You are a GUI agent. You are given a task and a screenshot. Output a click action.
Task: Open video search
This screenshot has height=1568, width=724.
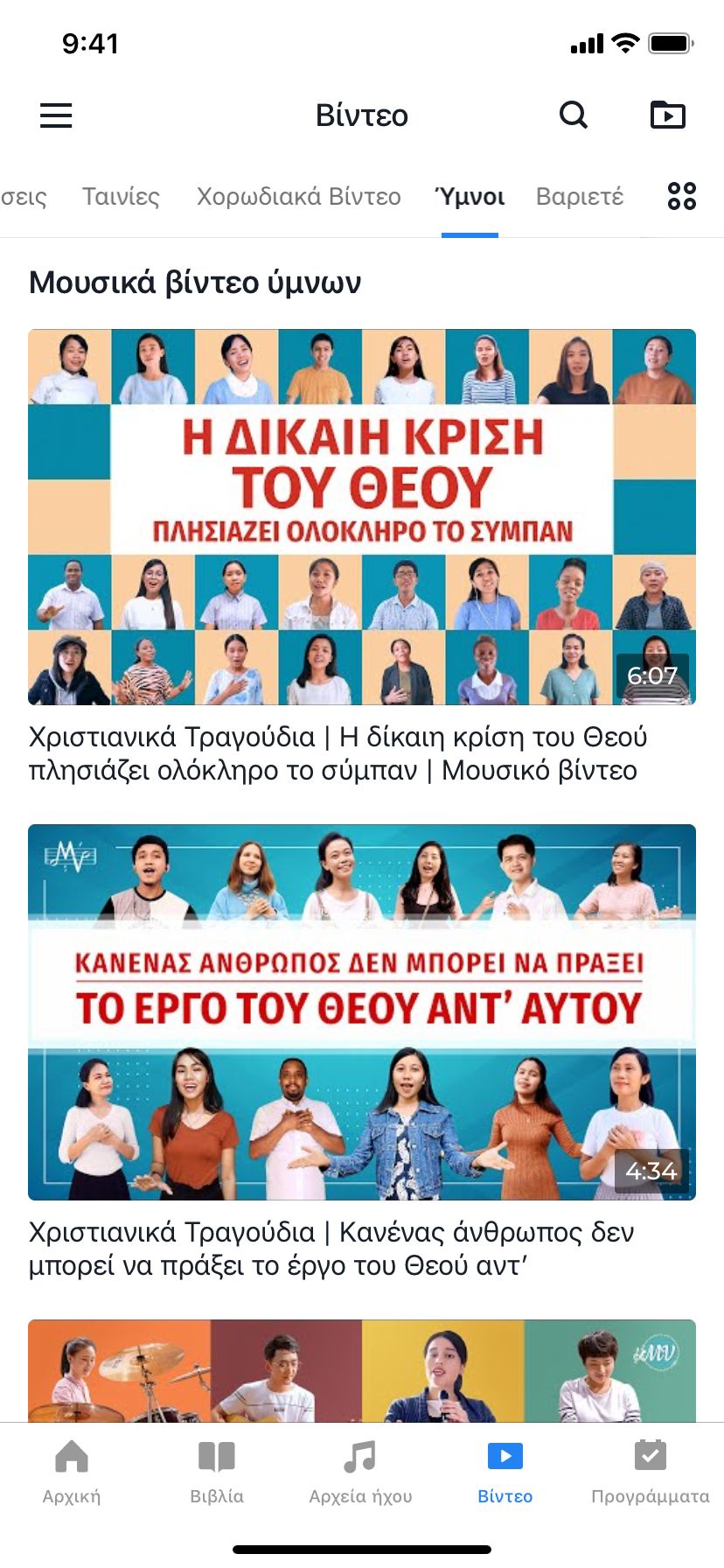(574, 115)
